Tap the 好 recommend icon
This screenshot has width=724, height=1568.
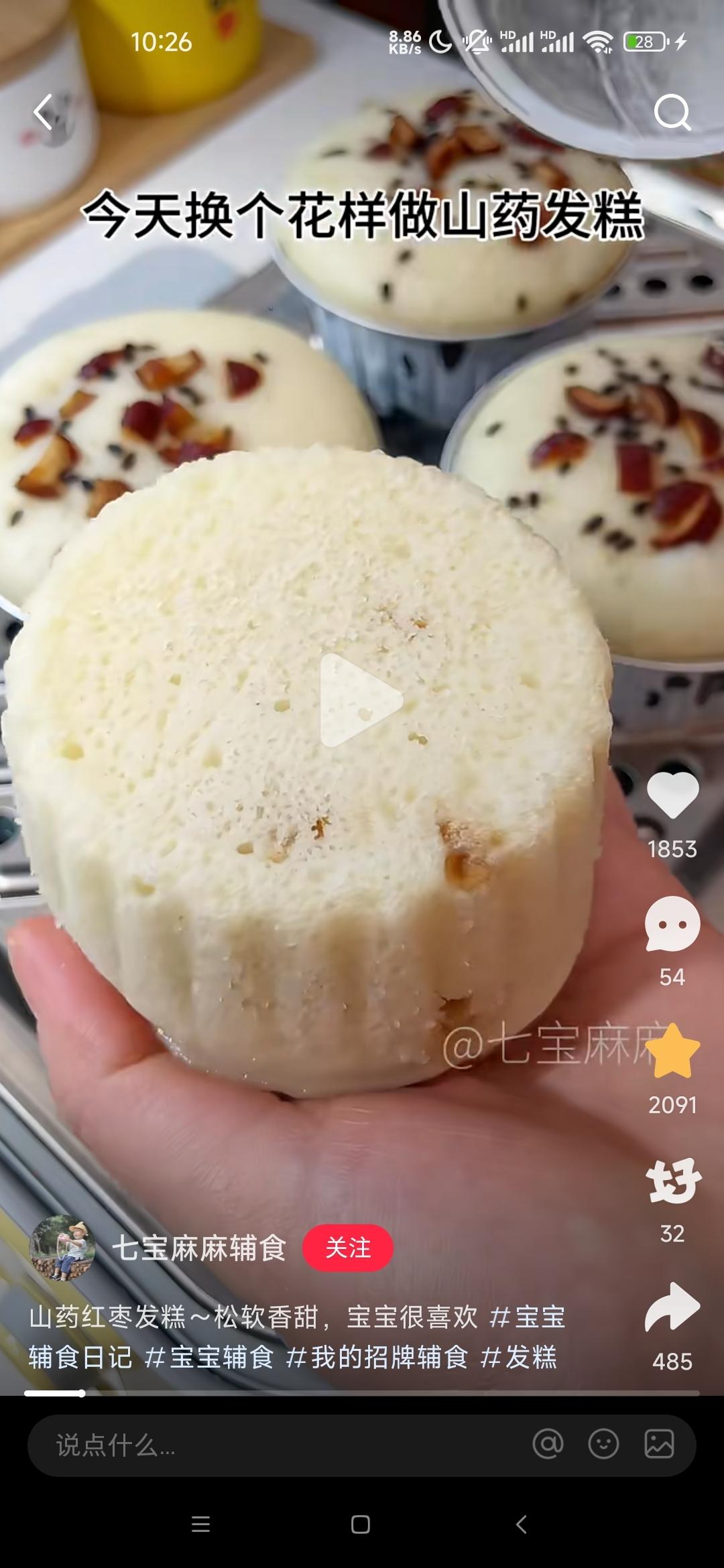coord(673,1180)
